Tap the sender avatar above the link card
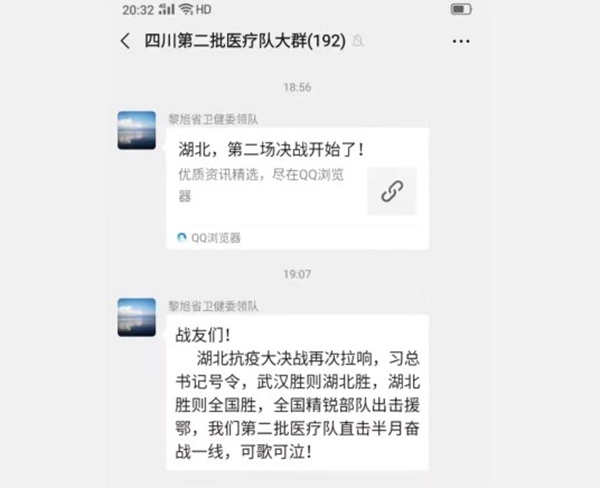 tap(136, 130)
